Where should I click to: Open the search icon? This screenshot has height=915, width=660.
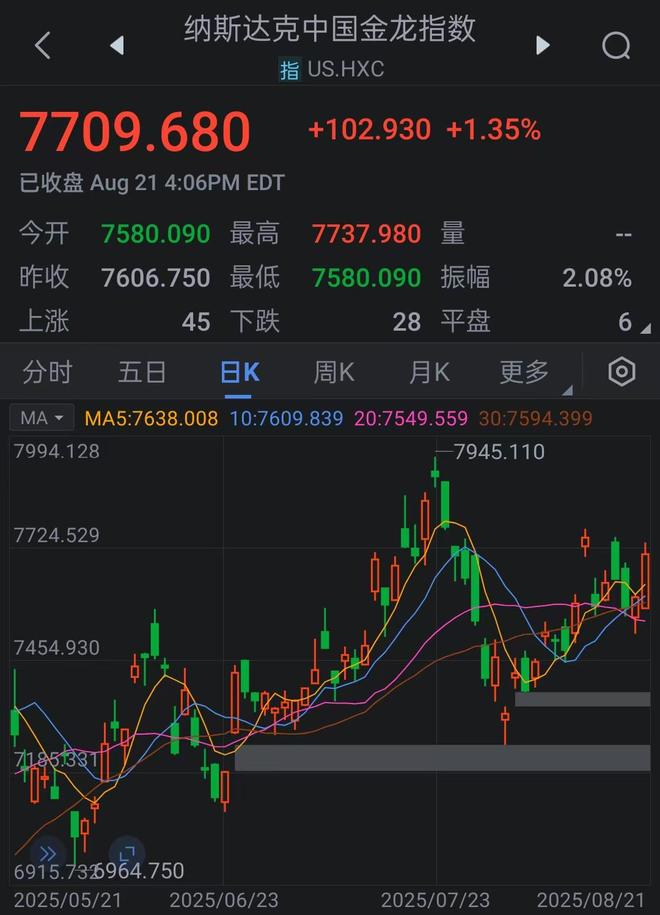pos(616,45)
